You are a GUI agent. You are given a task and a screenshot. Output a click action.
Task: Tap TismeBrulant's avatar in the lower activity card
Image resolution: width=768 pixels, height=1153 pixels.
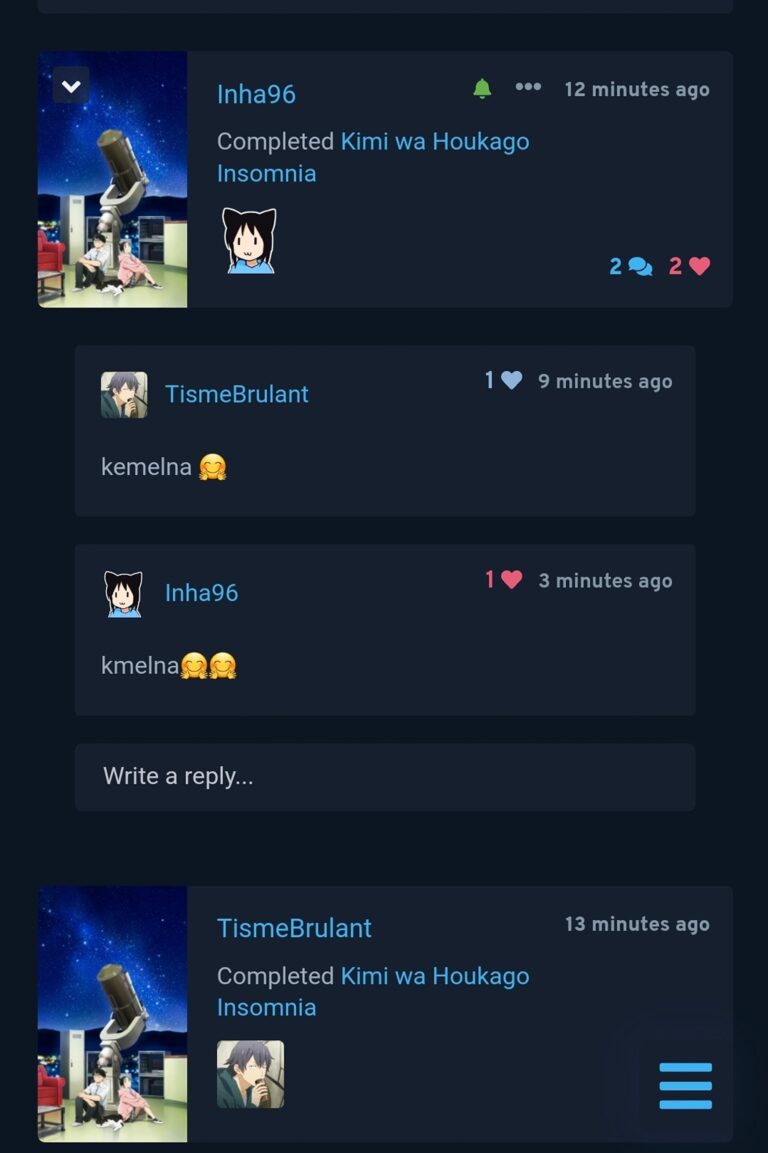(250, 1074)
